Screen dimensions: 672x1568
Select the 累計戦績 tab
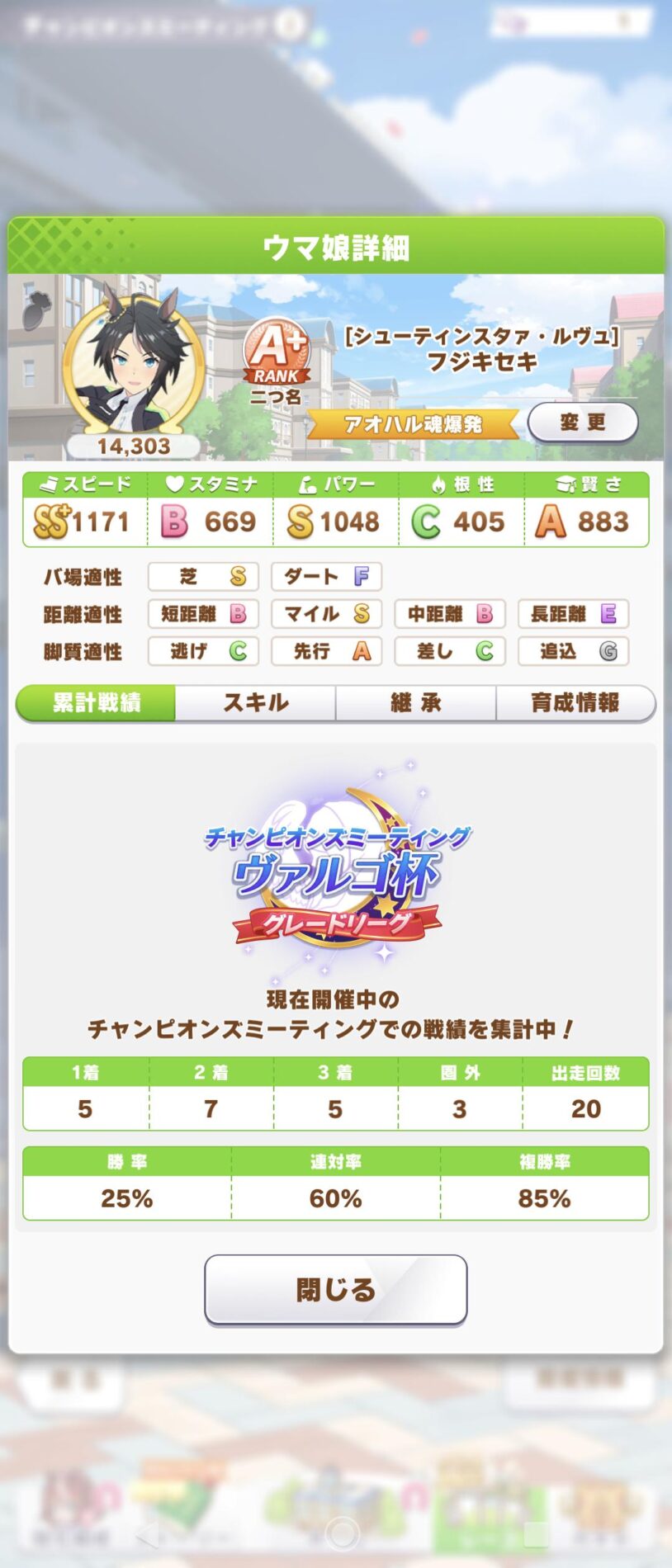[x=96, y=702]
